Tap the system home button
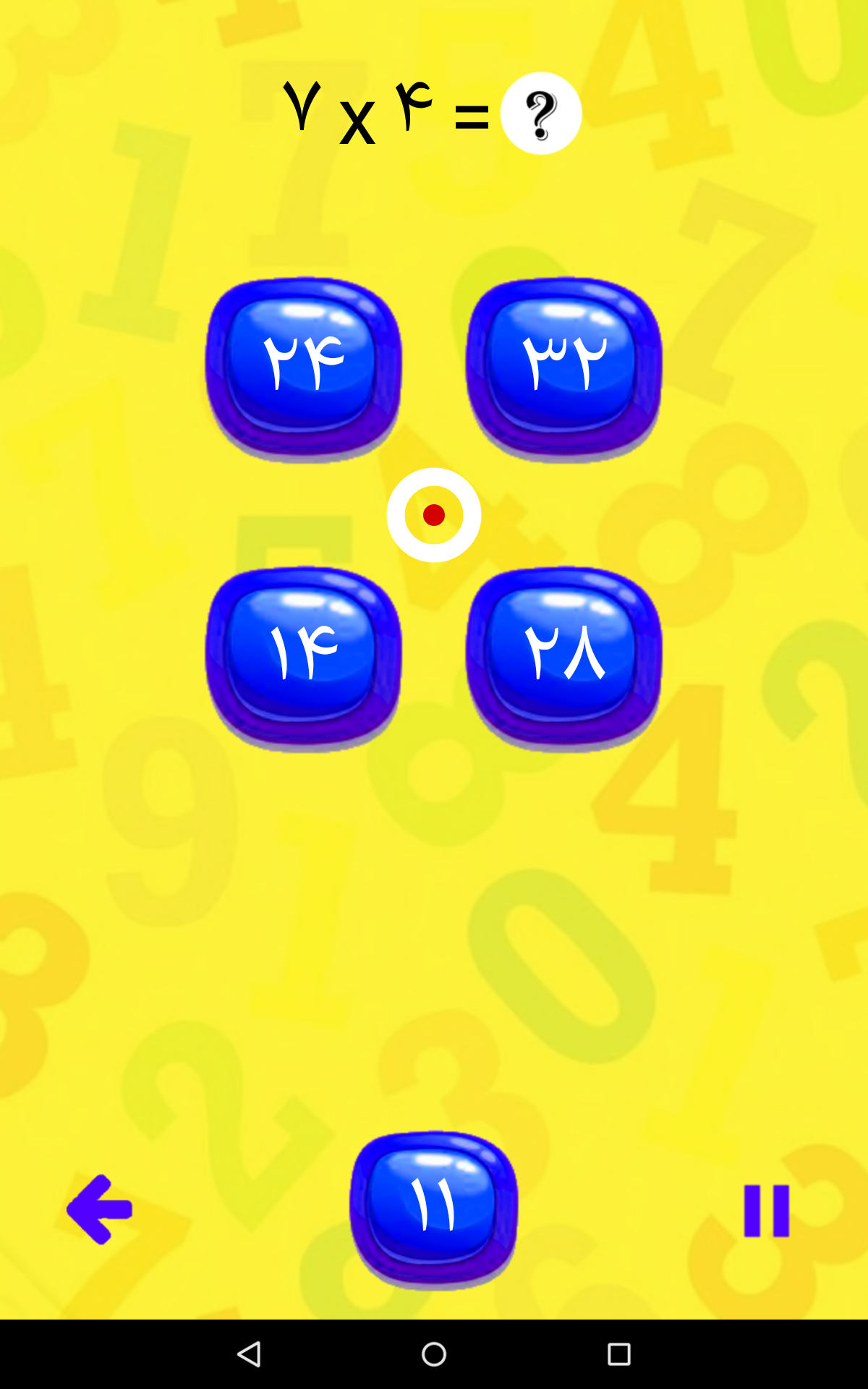Image resolution: width=868 pixels, height=1389 pixels. click(434, 1354)
